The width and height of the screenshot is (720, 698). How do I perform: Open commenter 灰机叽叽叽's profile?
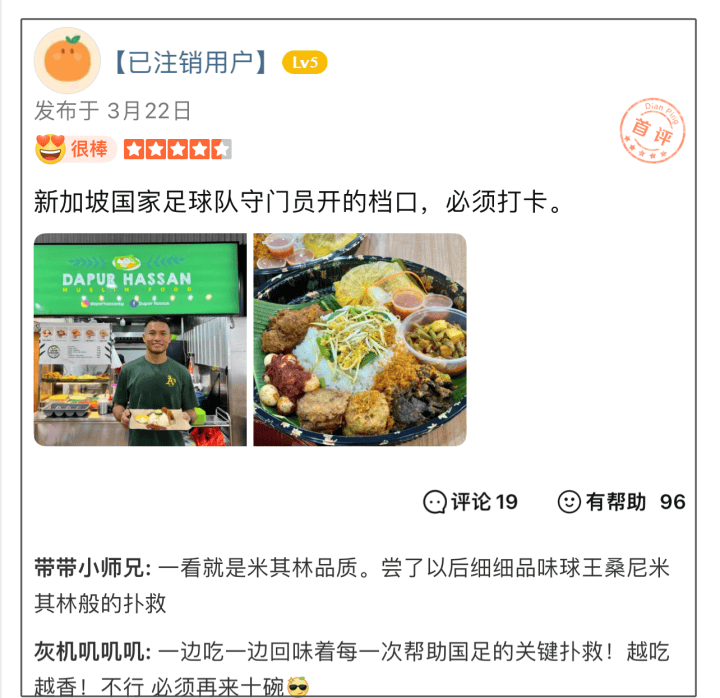[92, 652]
